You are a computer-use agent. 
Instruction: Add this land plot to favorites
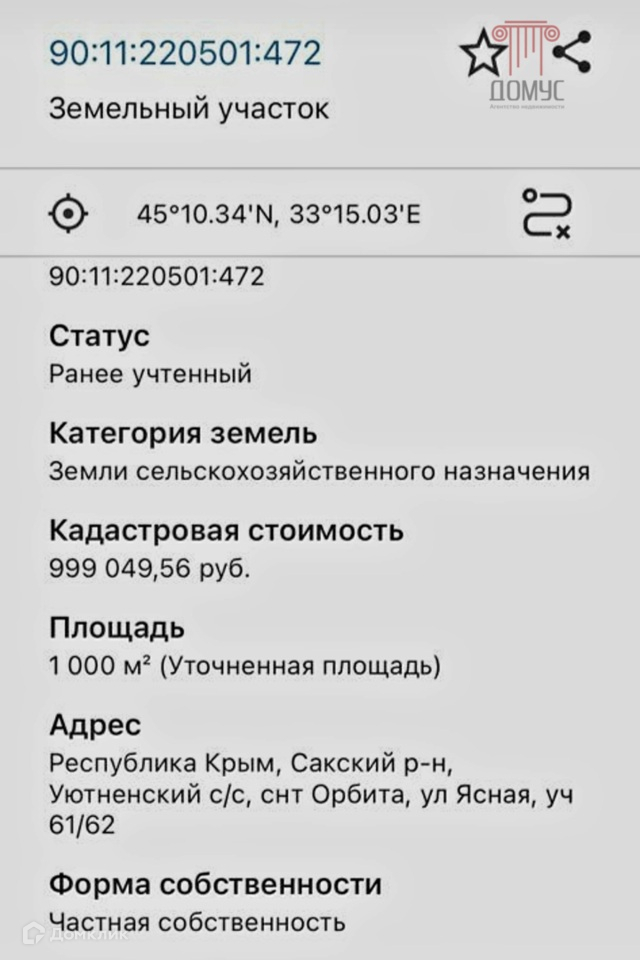click(483, 52)
